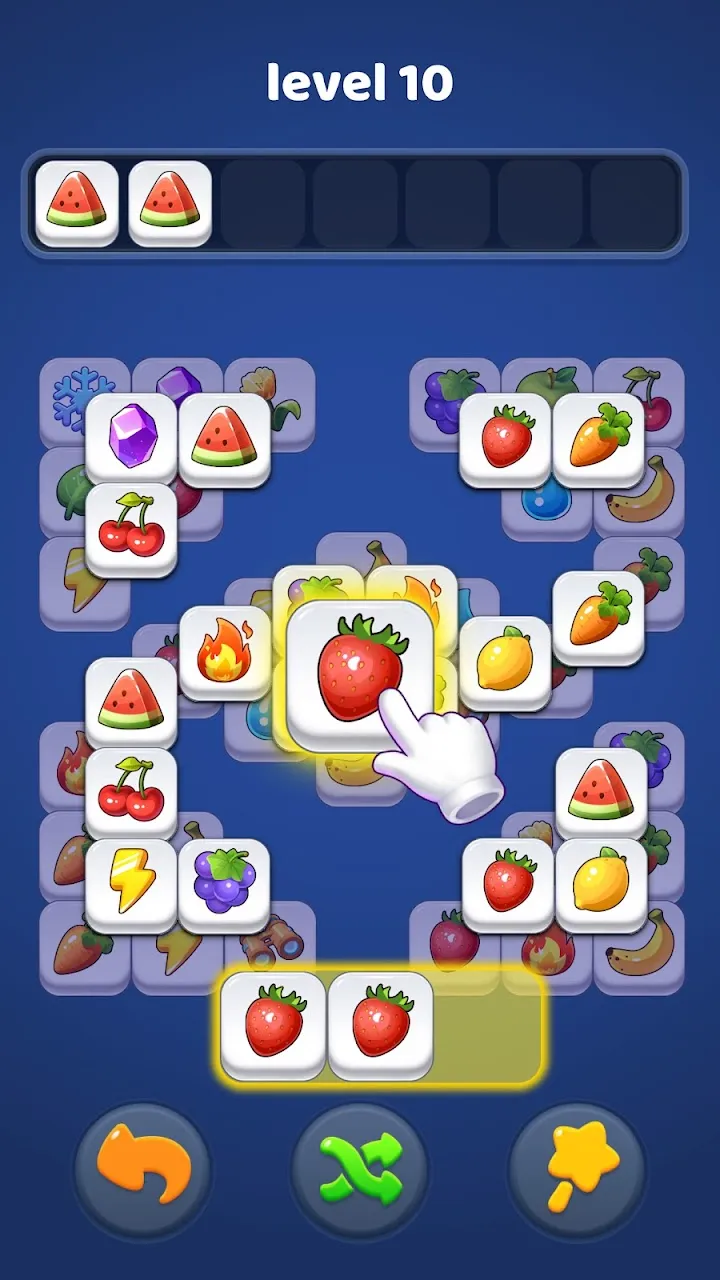Select the watermelon tile next to purple gem
Viewport: 720px width, 1280px height.
[x=224, y=438]
